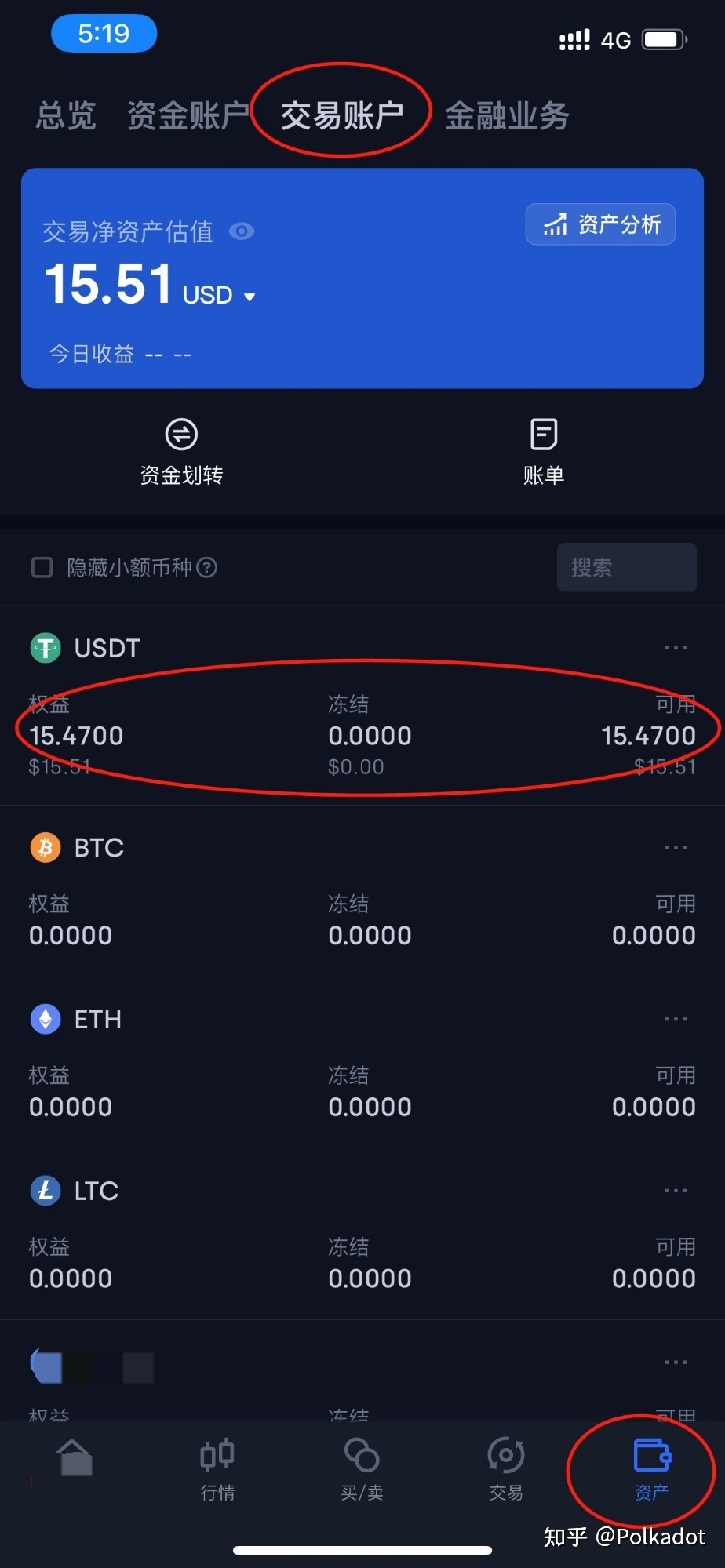
Task: Open ETH row options menu
Action: (x=676, y=1019)
